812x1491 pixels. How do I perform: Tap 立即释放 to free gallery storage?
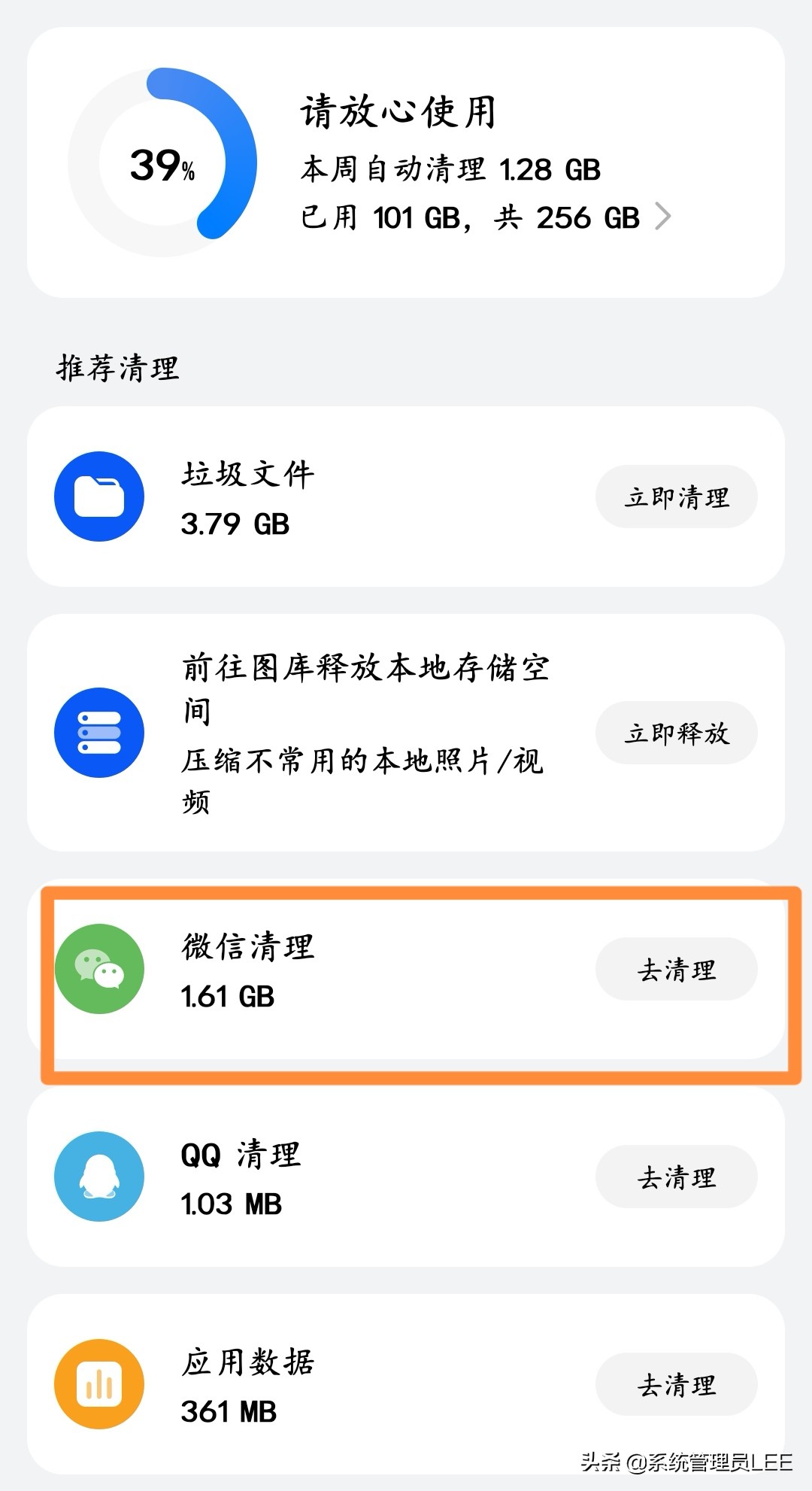pyautogui.click(x=676, y=733)
